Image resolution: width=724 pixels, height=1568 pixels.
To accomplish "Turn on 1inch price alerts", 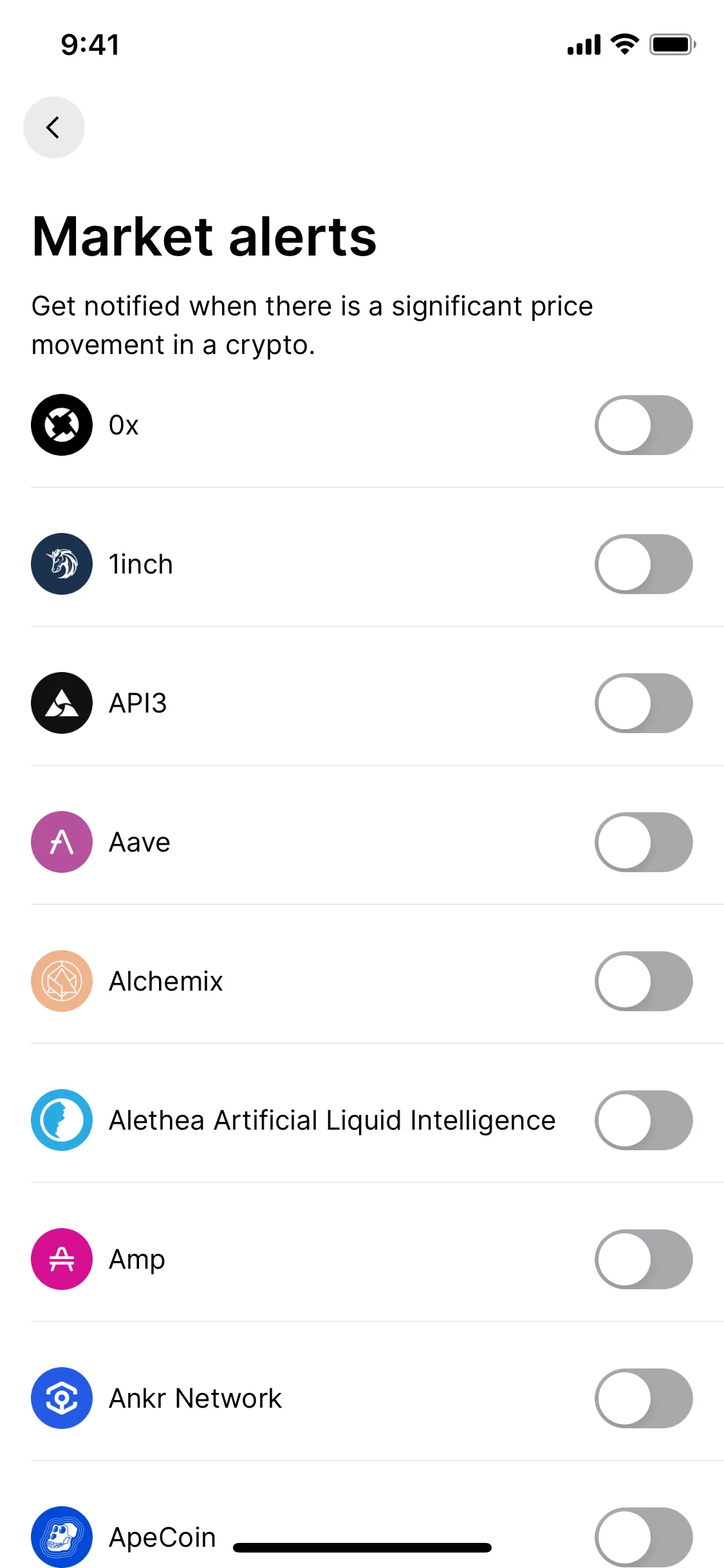I will tap(644, 564).
